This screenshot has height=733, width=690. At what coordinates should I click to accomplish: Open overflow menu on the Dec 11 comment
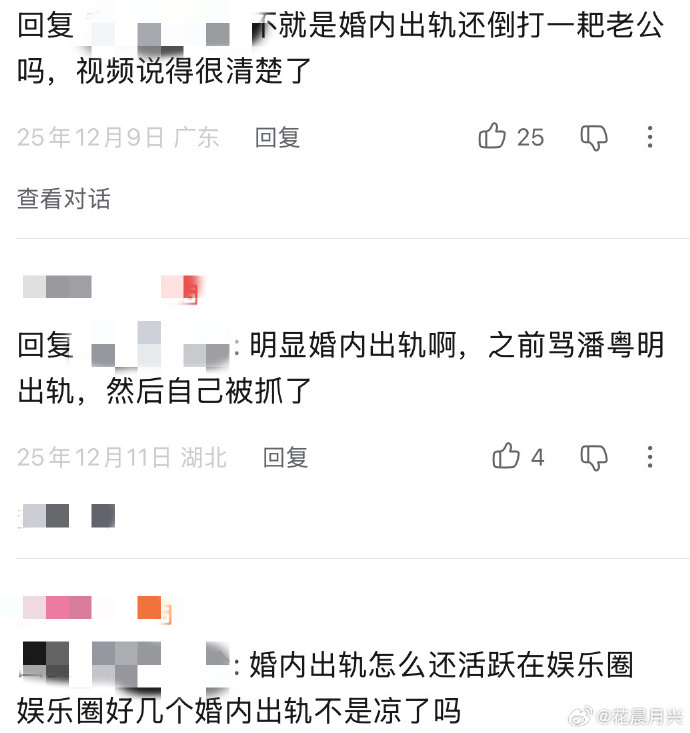[x=650, y=457]
